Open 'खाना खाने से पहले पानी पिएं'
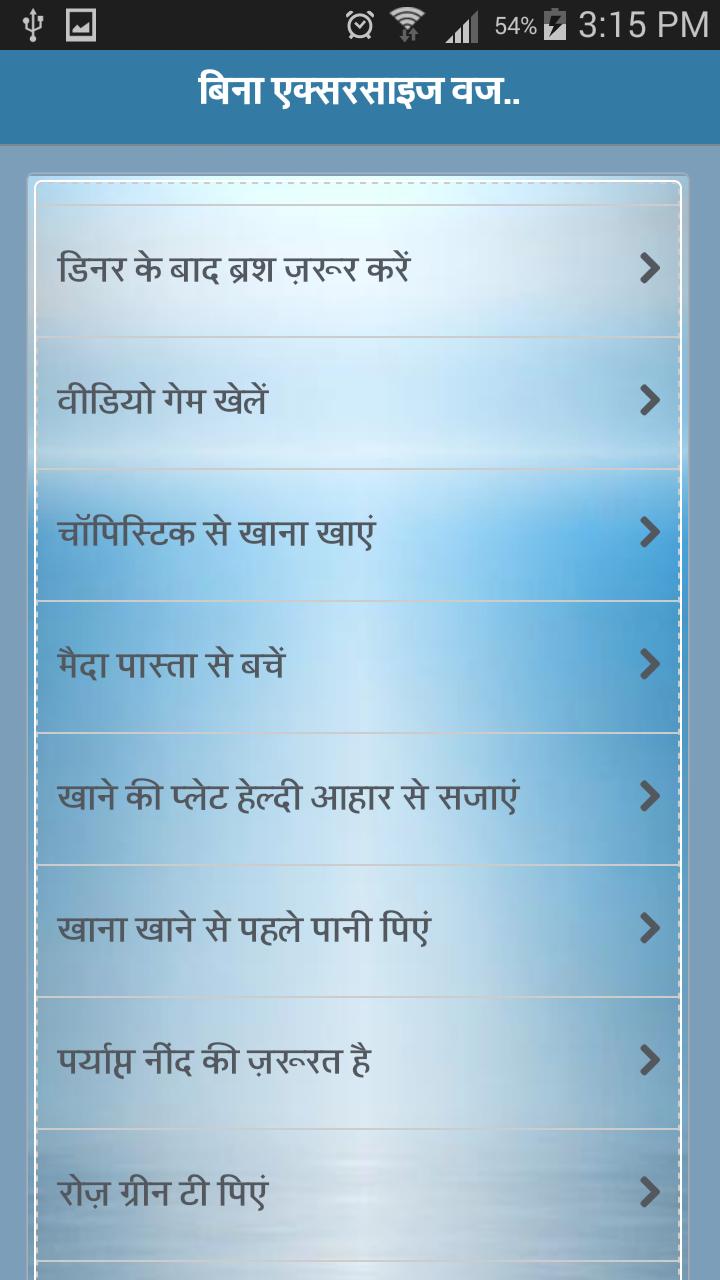 (x=358, y=930)
